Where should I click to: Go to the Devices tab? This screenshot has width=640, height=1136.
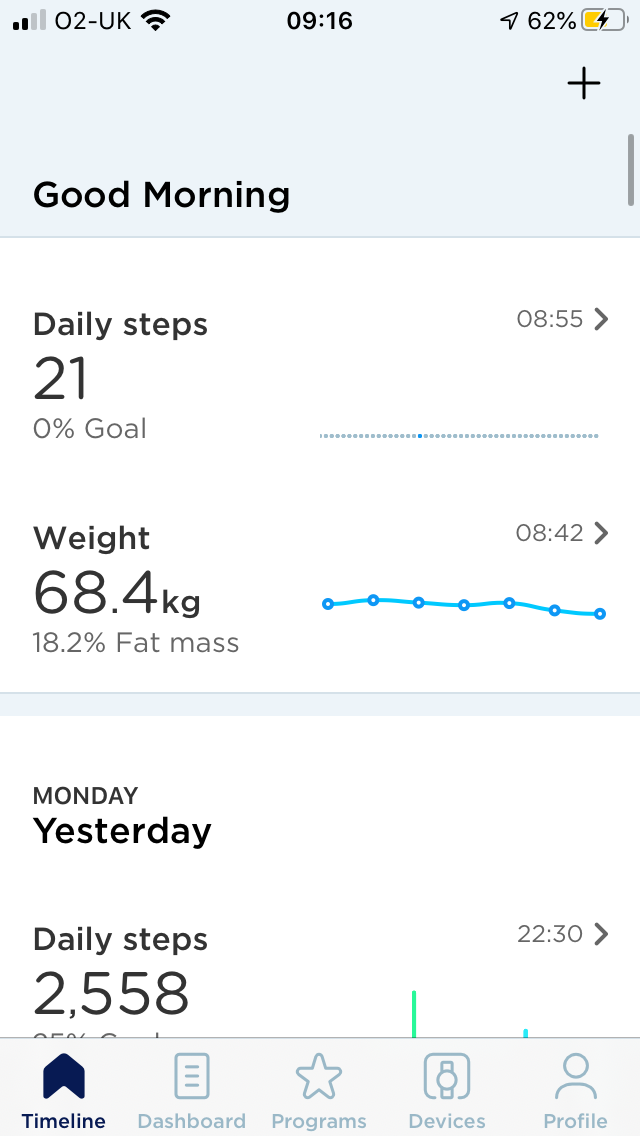(x=447, y=1090)
